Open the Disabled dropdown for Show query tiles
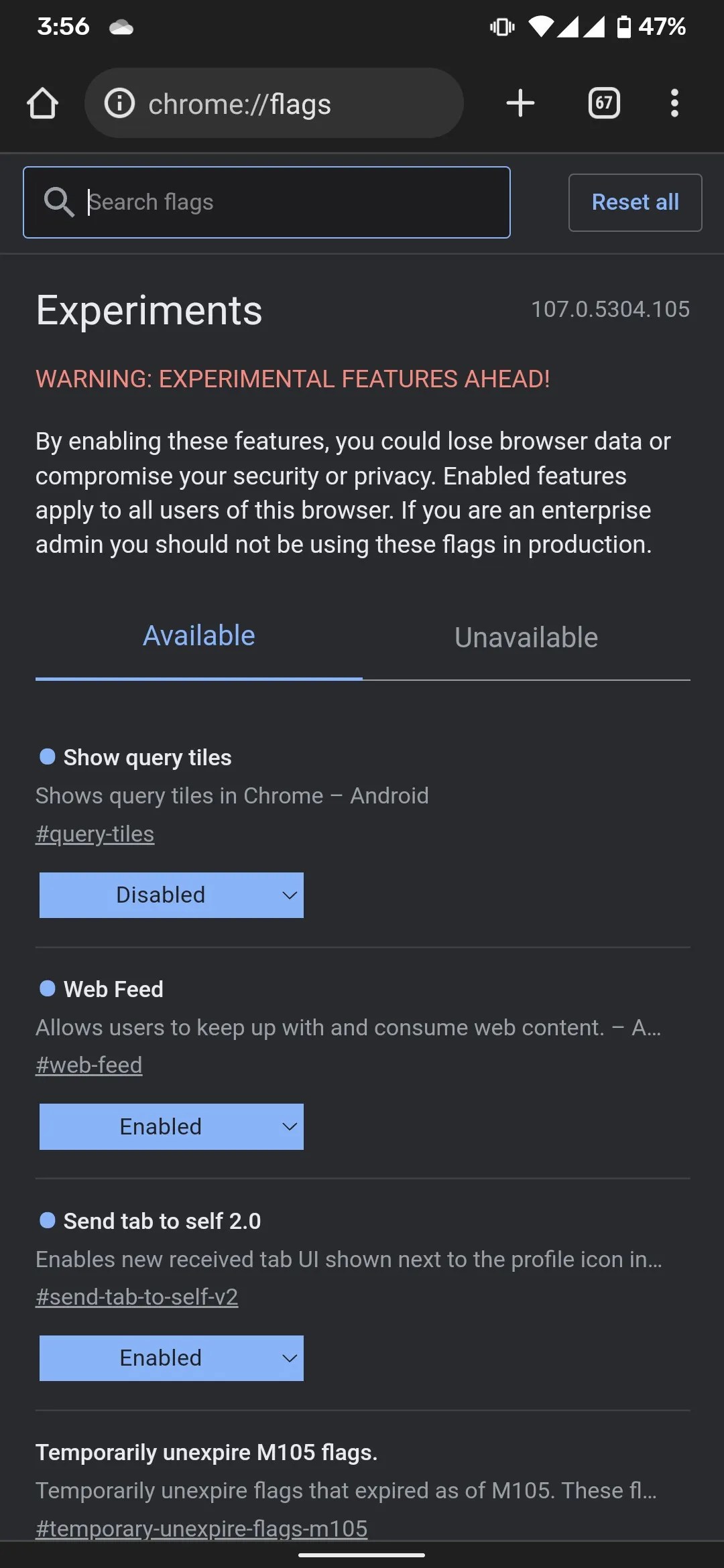Image resolution: width=724 pixels, height=1568 pixels. pos(172,895)
